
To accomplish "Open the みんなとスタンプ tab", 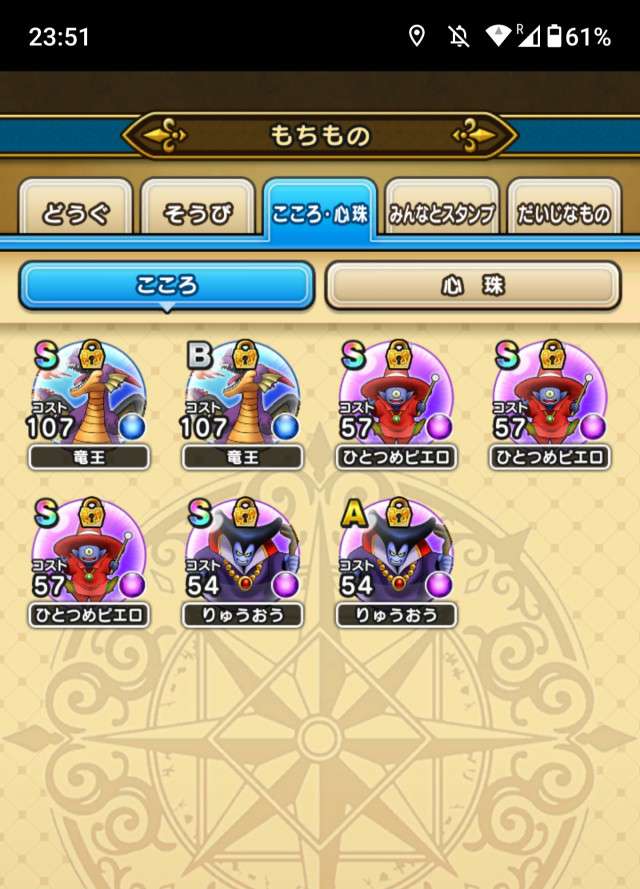I will (x=441, y=211).
